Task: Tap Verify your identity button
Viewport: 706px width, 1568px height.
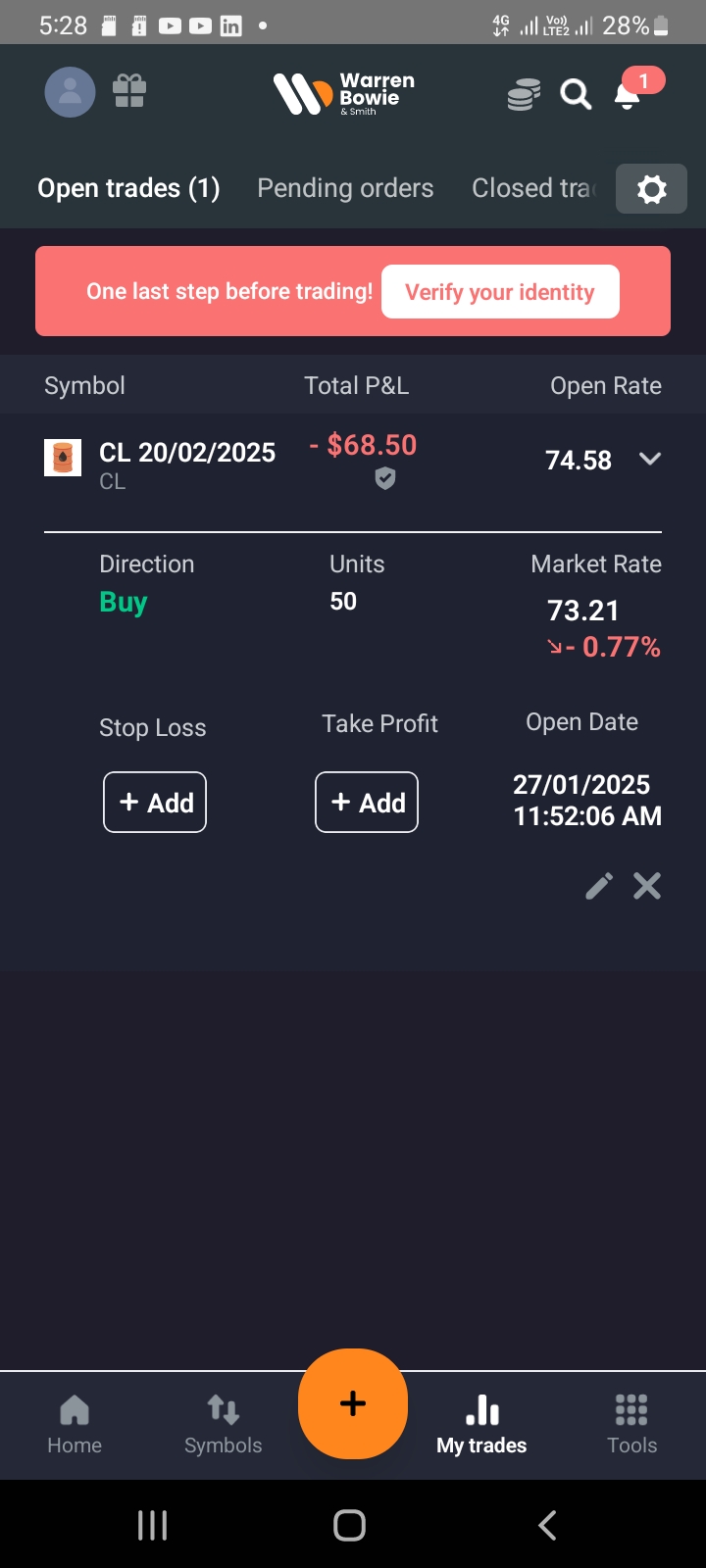Action: point(500,292)
